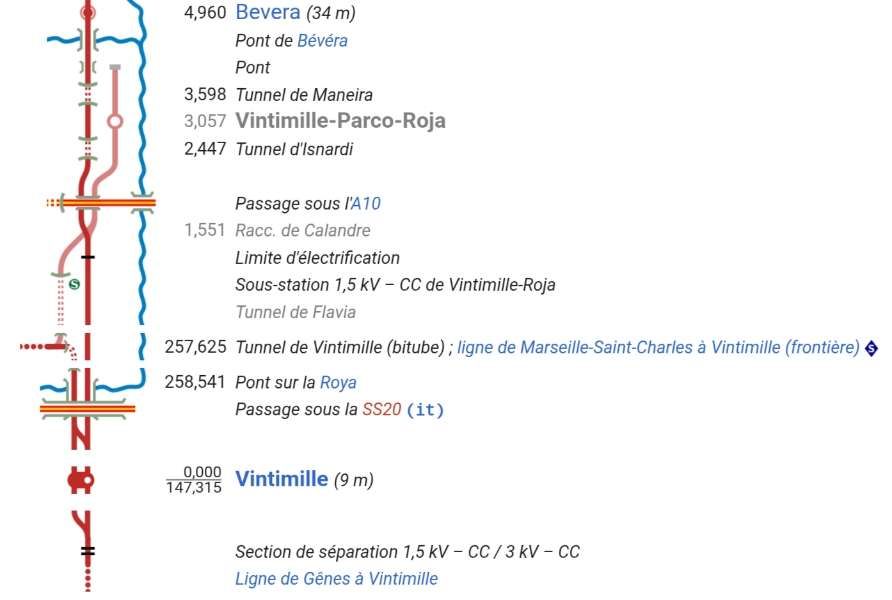892x600 pixels.
Task: Open the Bevera station link
Action: [267, 13]
